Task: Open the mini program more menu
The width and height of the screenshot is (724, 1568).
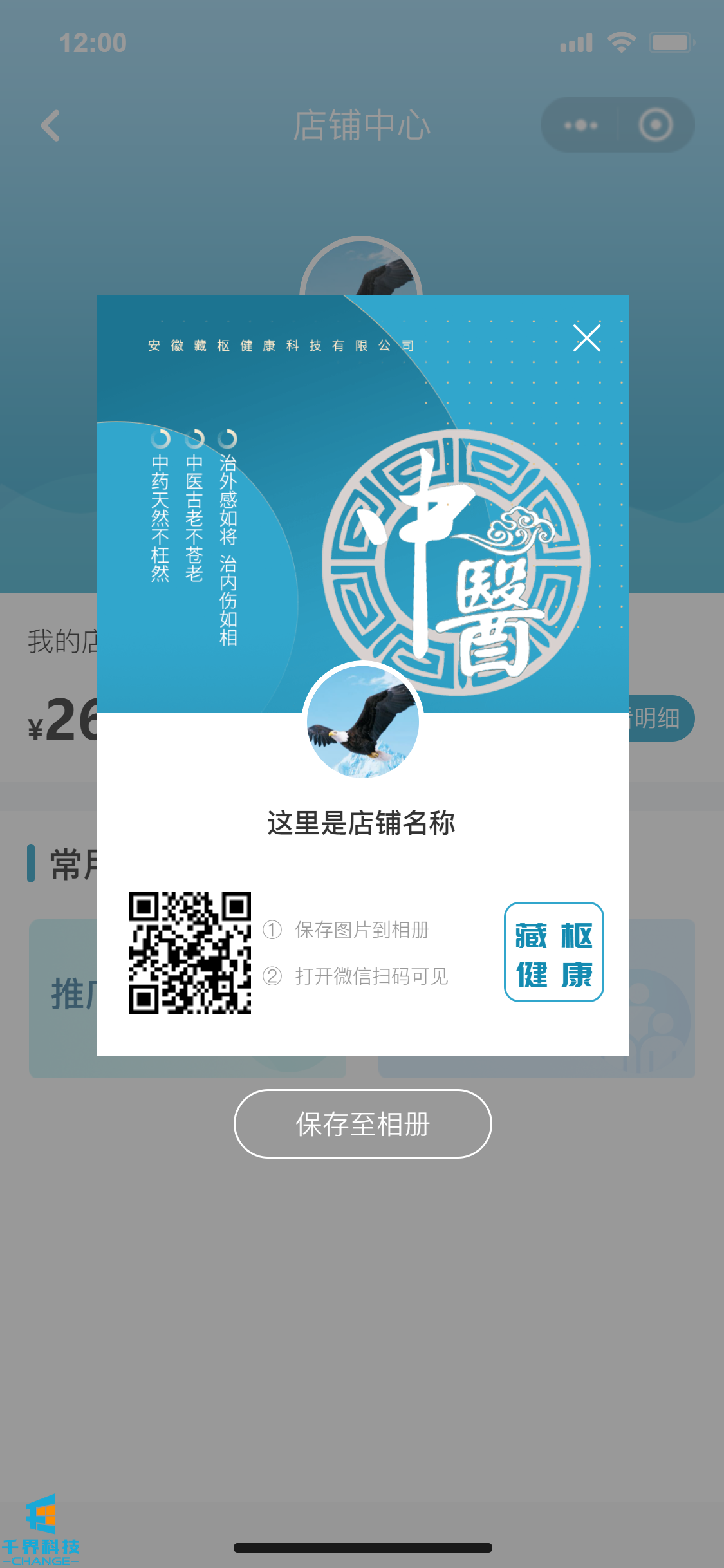Action: pyautogui.click(x=580, y=125)
